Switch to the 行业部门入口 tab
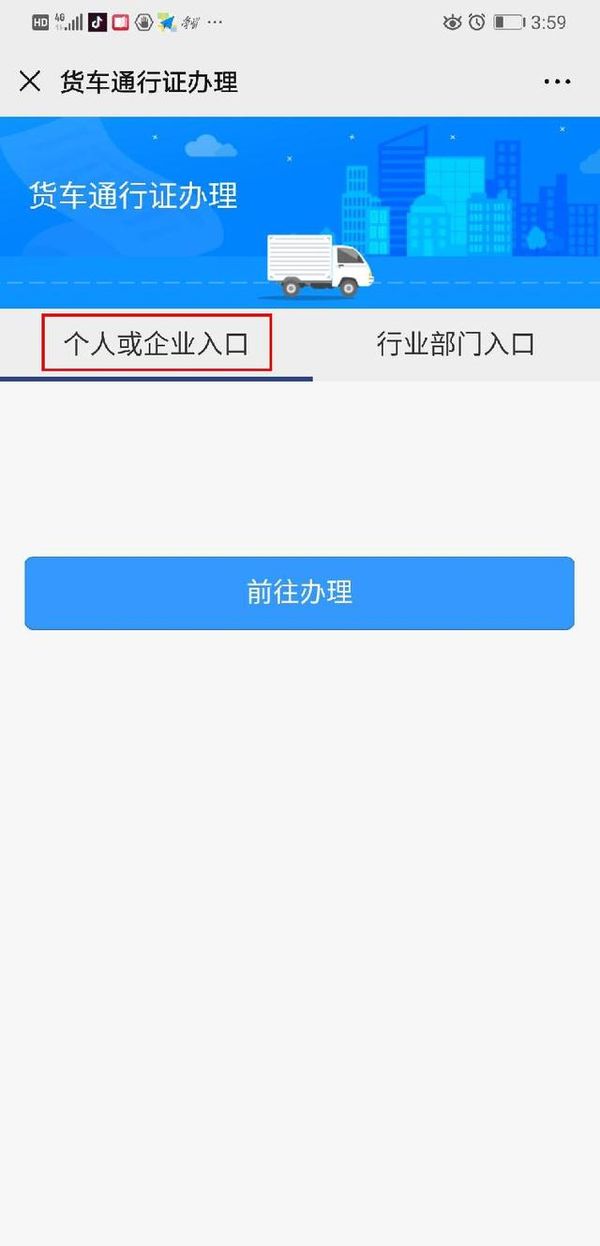Screen dimensions: 600x1246 [x=455, y=344]
